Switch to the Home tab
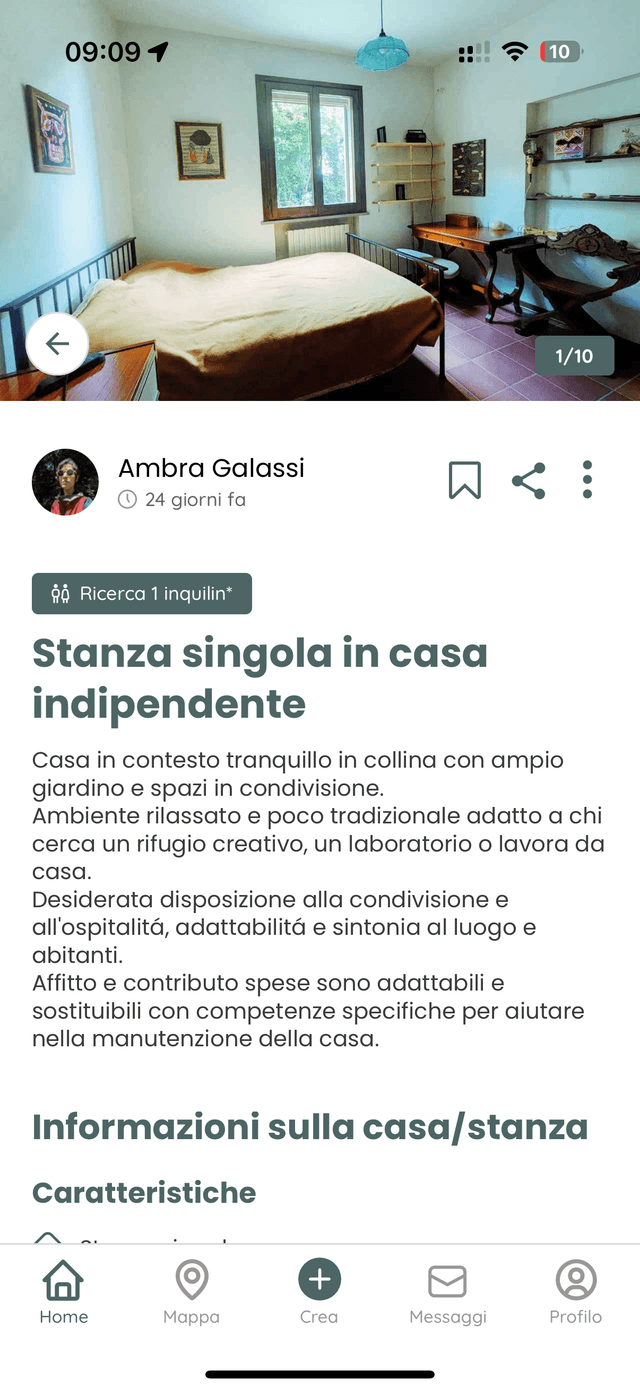 (64, 1294)
